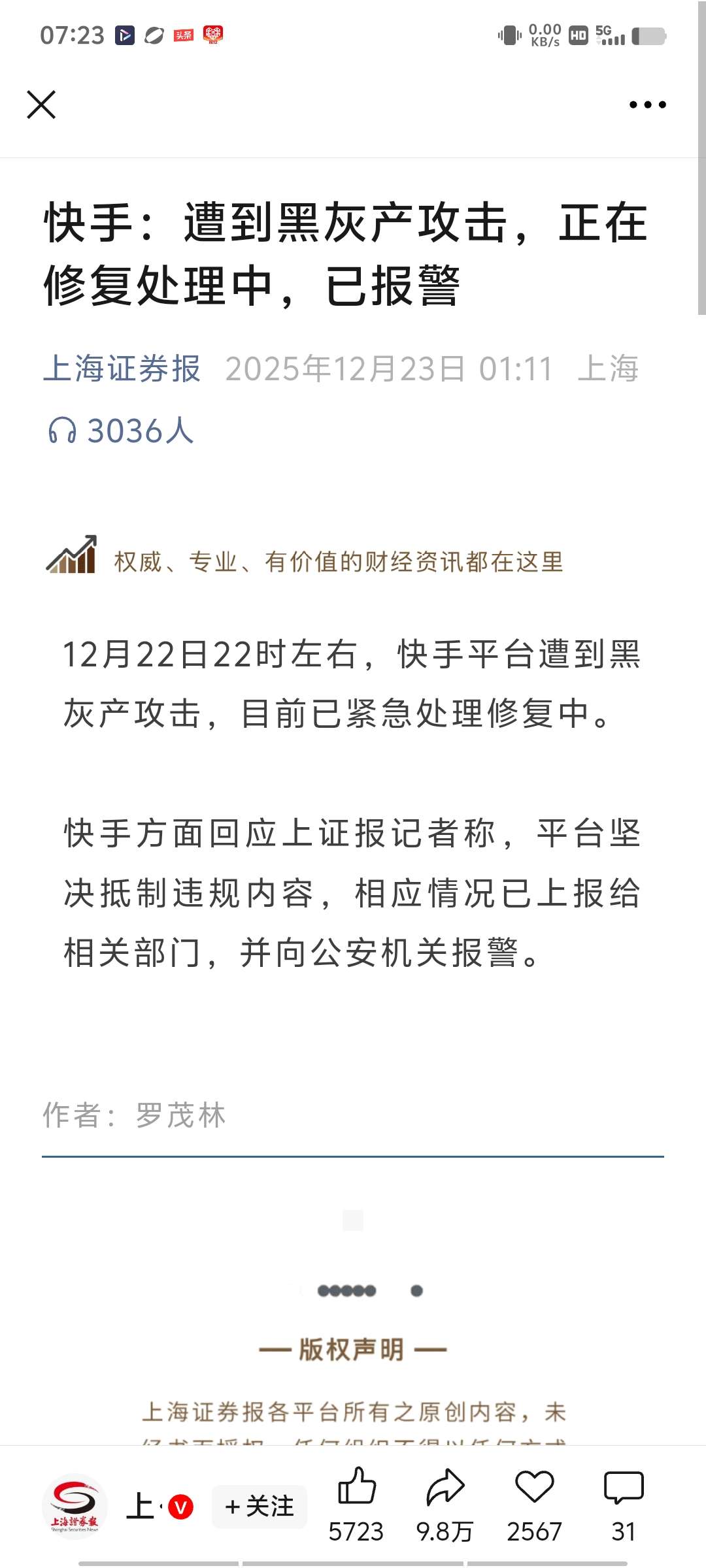Close the article page
The image size is (706, 1568).
(41, 105)
